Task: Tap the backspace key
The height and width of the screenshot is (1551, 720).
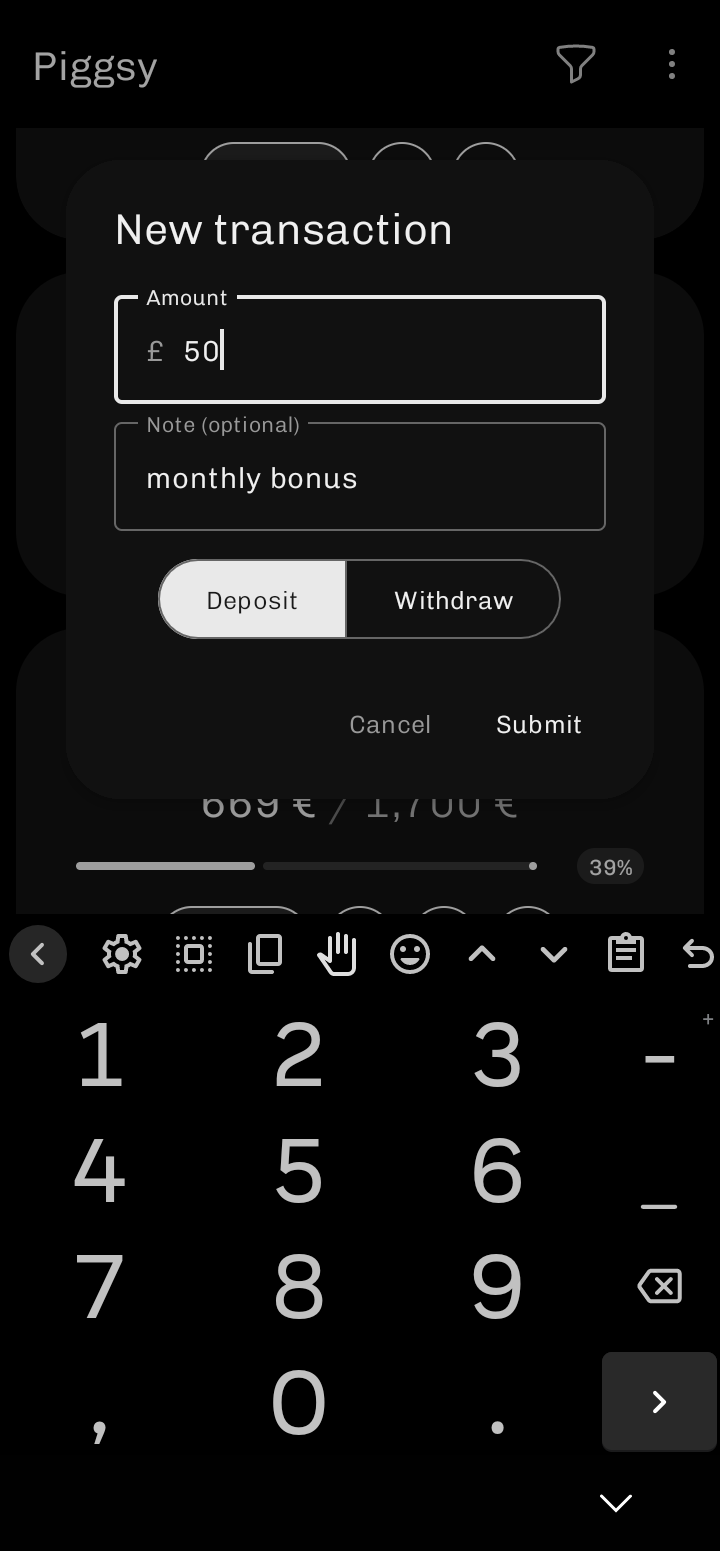Action: click(659, 1286)
